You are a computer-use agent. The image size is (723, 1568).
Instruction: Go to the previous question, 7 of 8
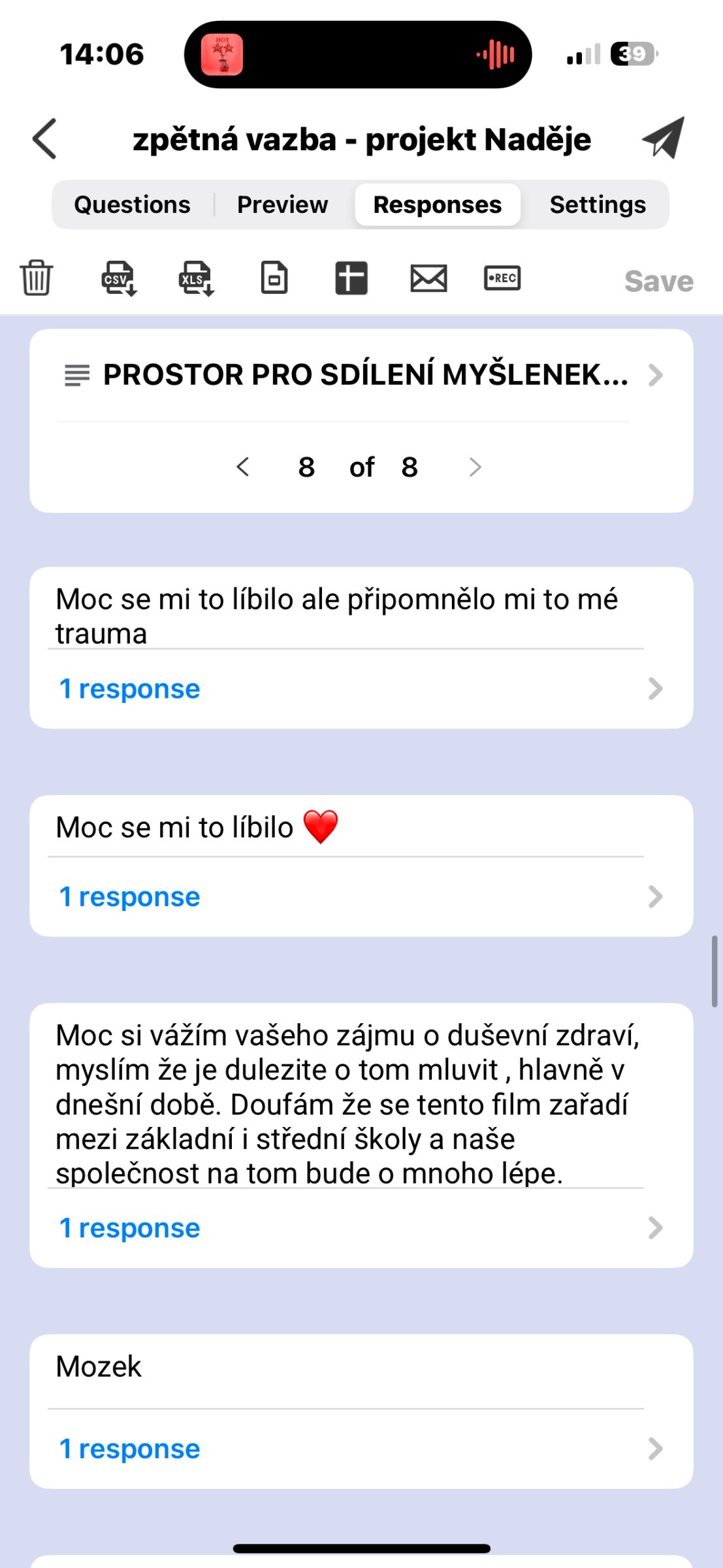coord(243,467)
